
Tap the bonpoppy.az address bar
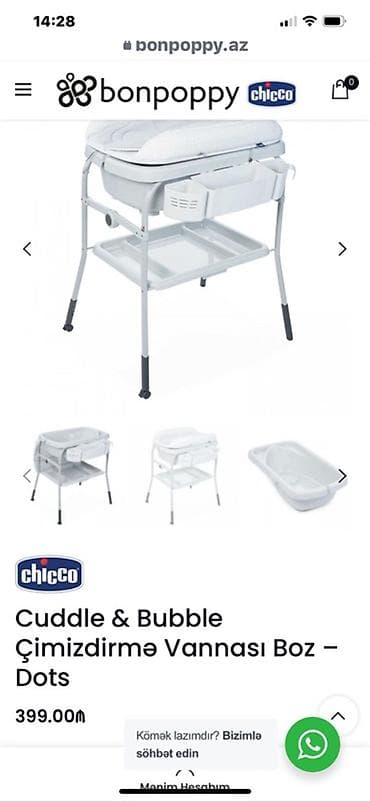pyautogui.click(x=185, y=46)
